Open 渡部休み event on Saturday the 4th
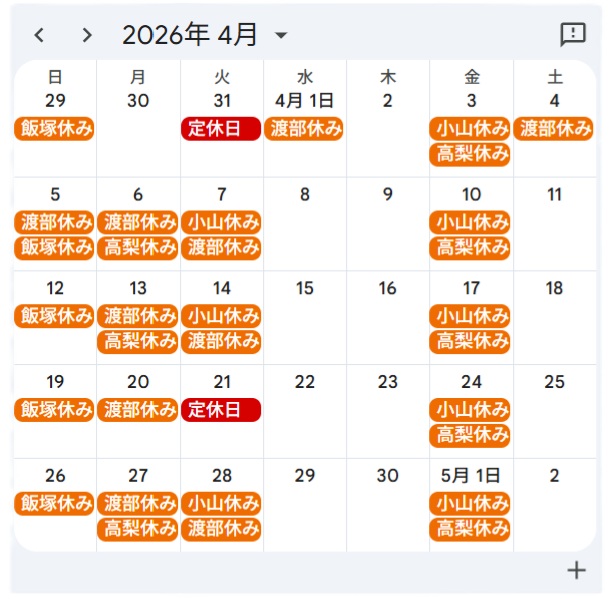611x599 pixels. pyautogui.click(x=555, y=128)
